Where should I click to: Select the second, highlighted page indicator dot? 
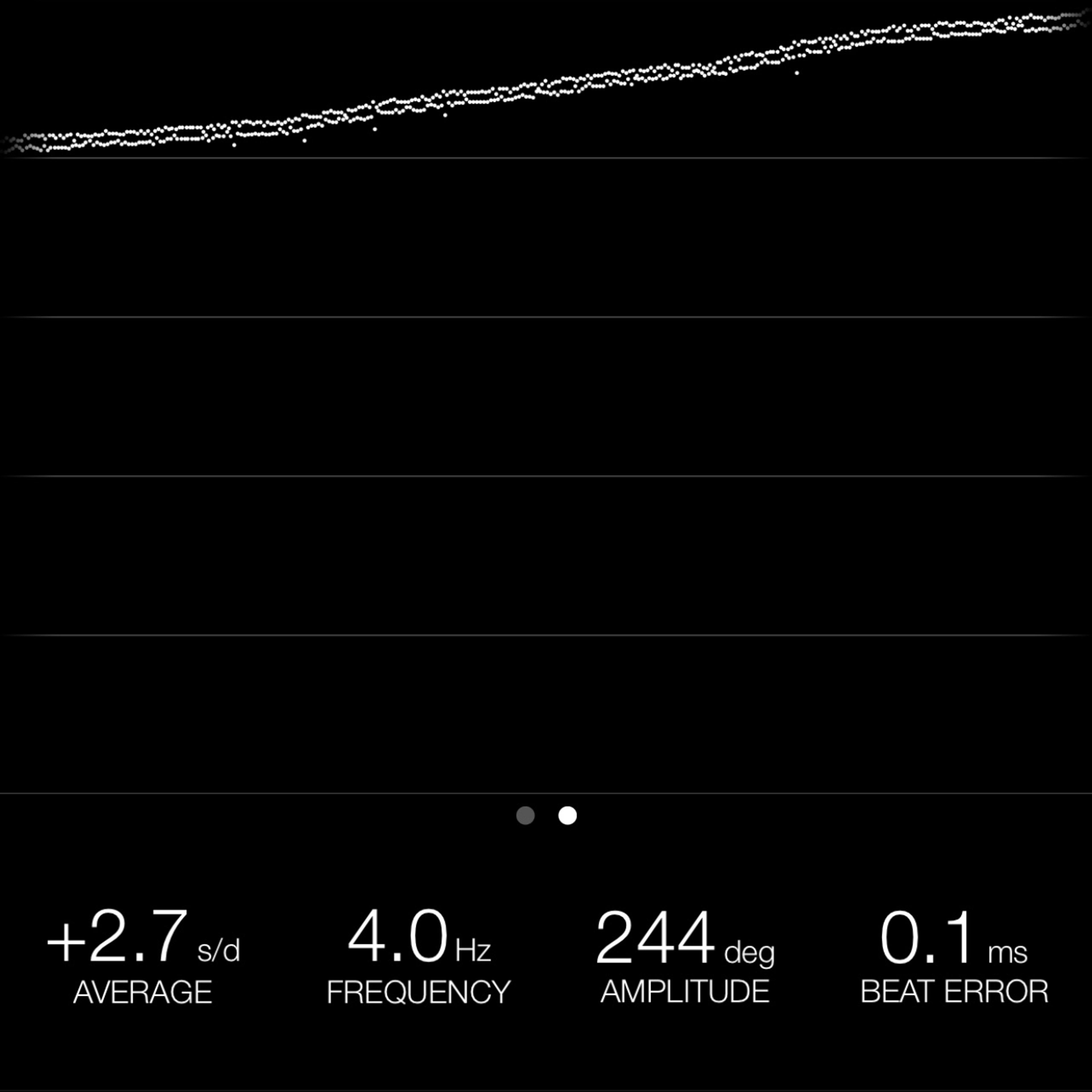pos(568,816)
